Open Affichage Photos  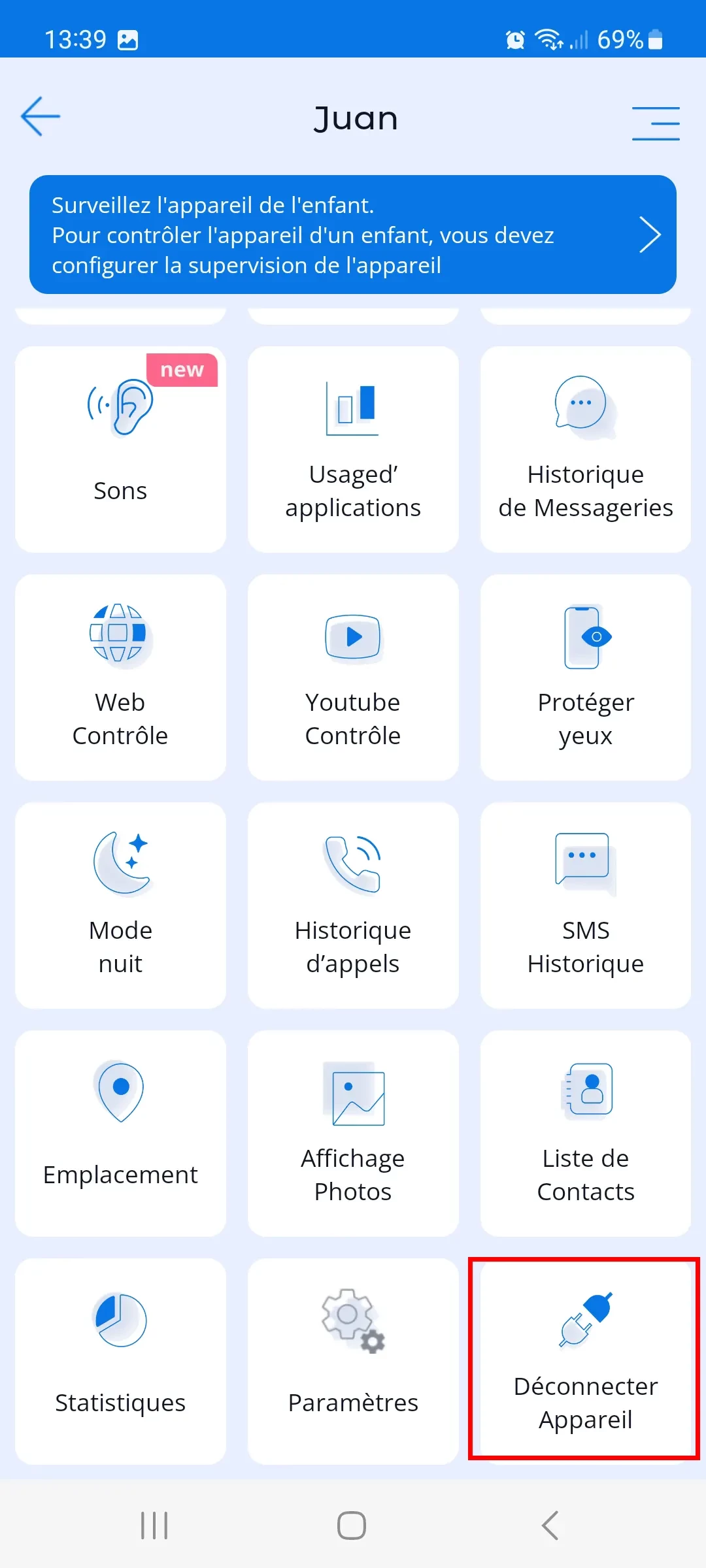click(x=353, y=1133)
